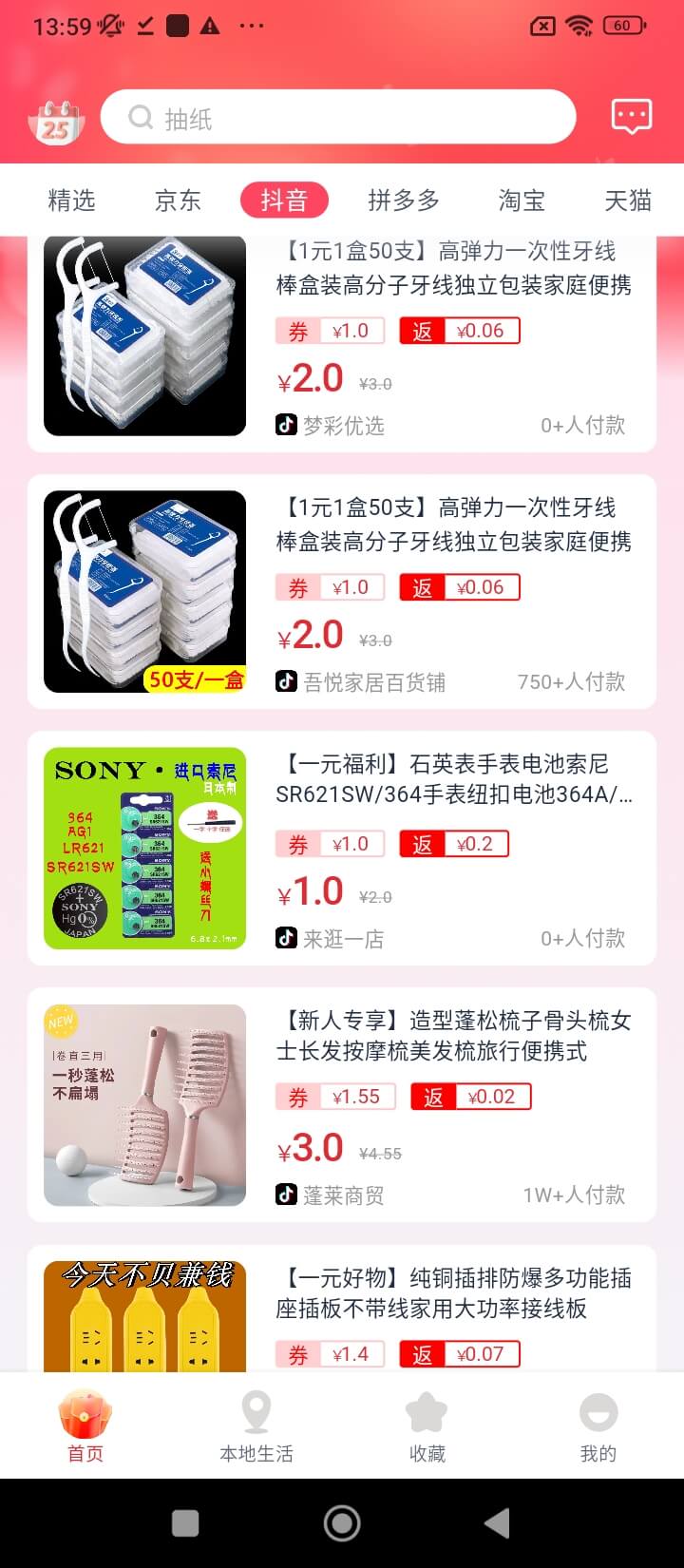Select the 抖音 tab
This screenshot has width=684, height=1568.
pyautogui.click(x=284, y=201)
